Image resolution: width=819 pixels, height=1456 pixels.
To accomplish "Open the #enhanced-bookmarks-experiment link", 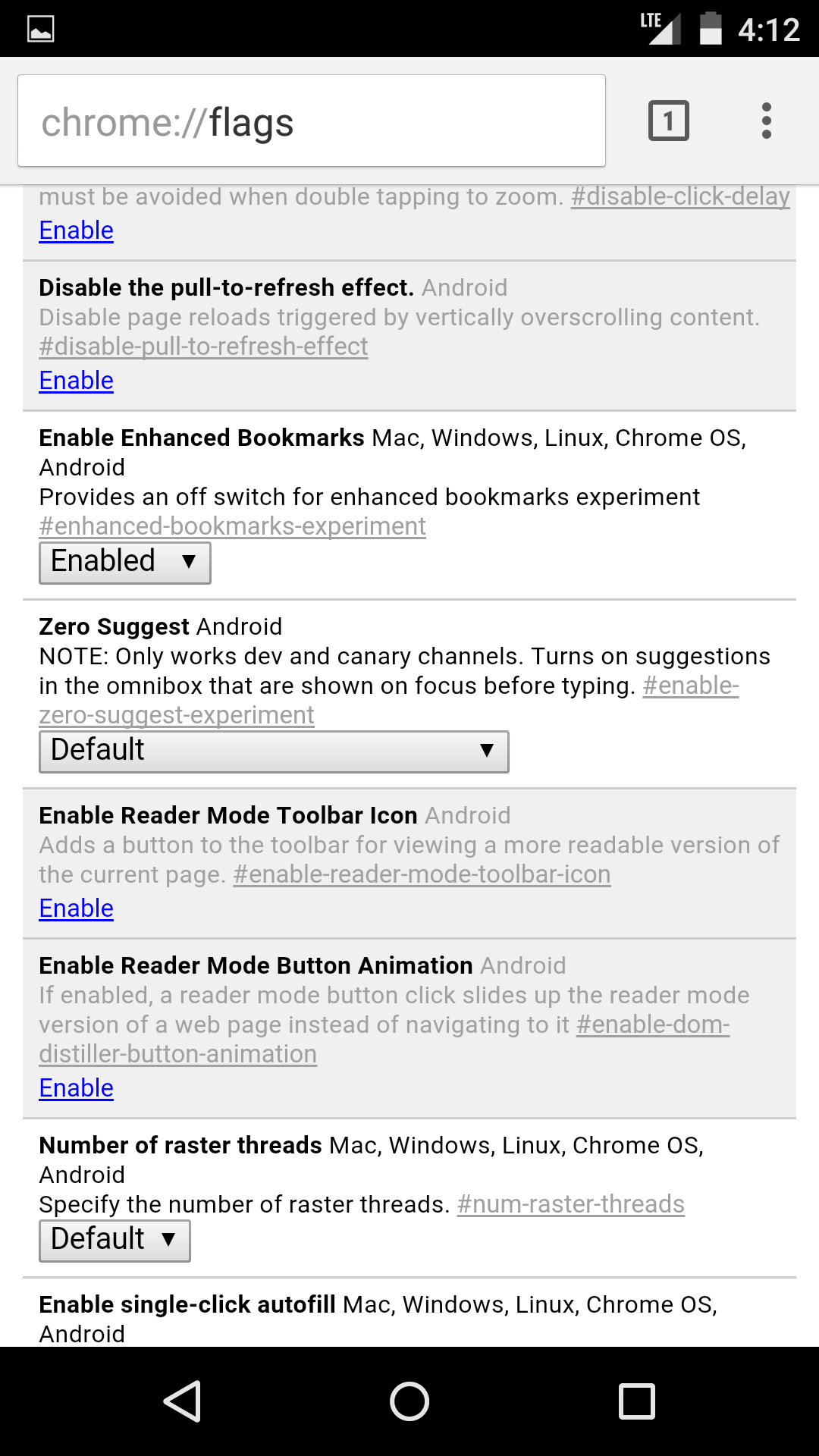I will [231, 526].
